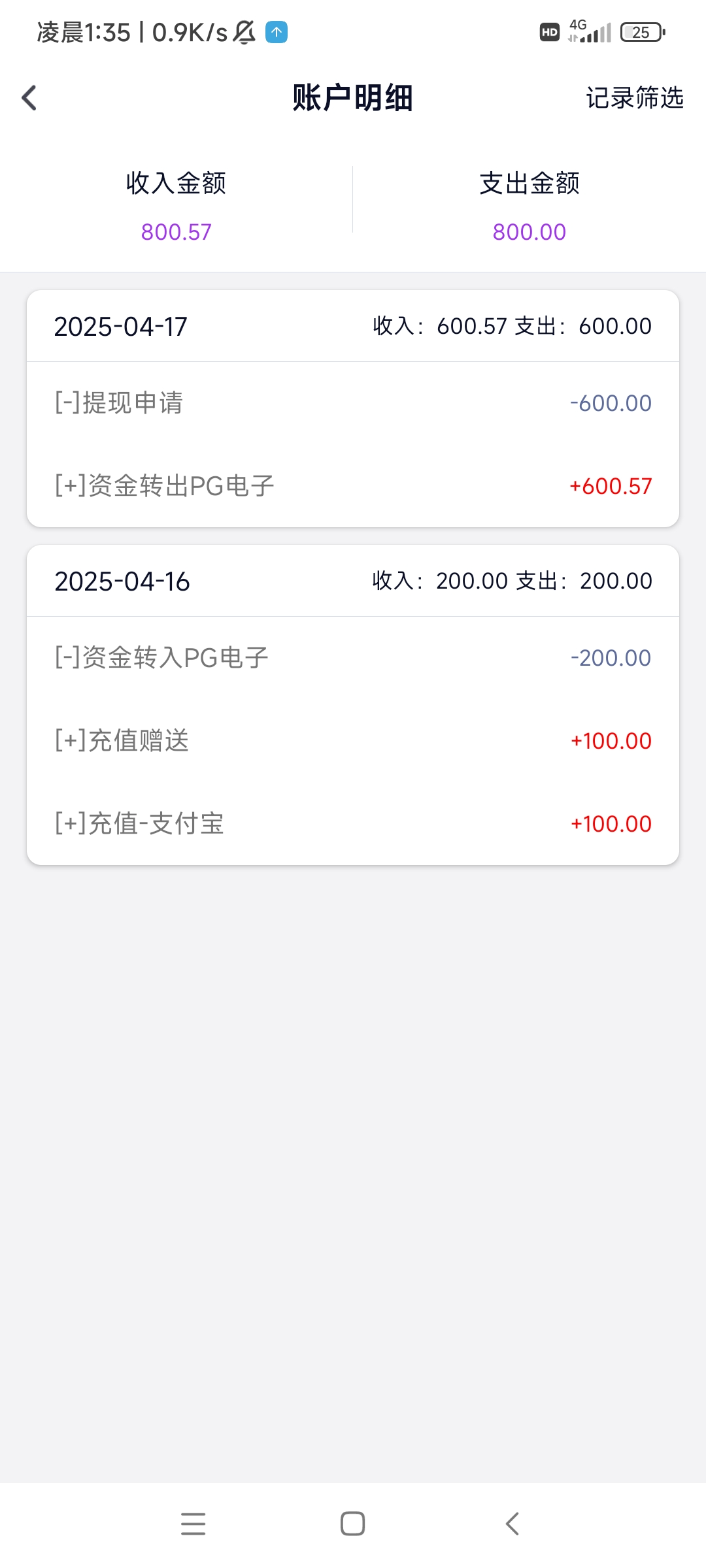Screen dimensions: 706x1568
Task: Go back using the top-left arrow
Action: (29, 98)
